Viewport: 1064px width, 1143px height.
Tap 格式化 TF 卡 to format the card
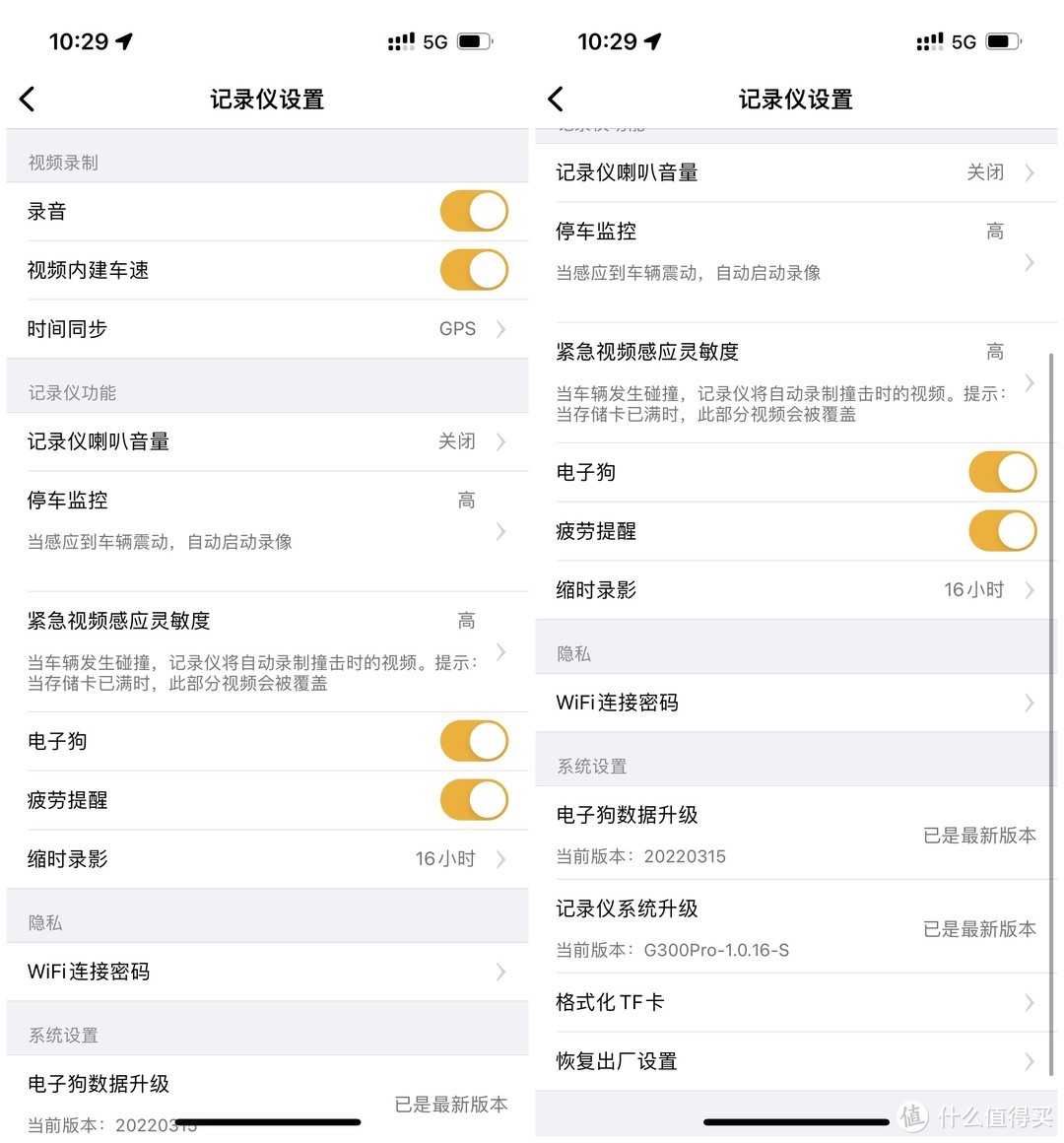pyautogui.click(x=796, y=1002)
